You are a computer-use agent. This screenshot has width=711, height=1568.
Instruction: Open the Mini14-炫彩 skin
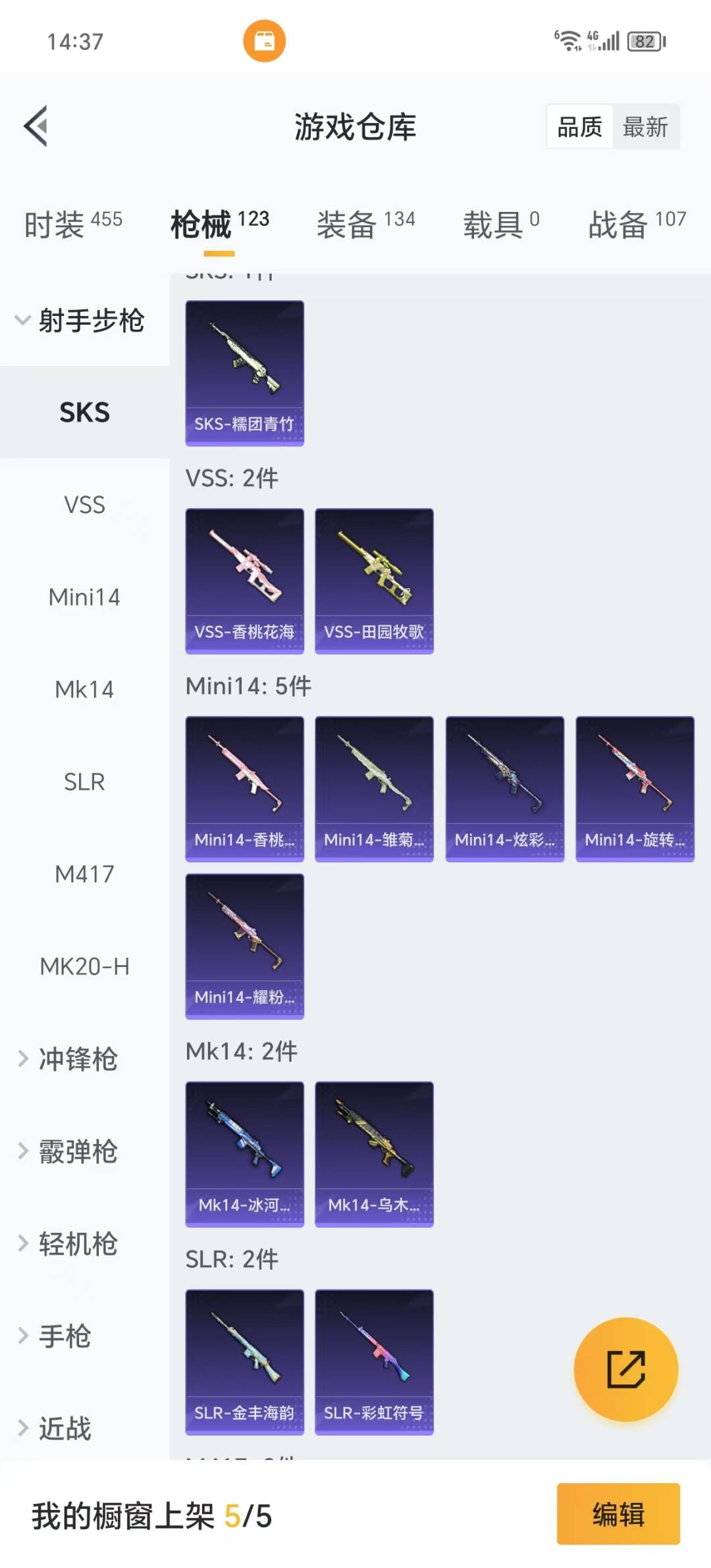(x=504, y=789)
